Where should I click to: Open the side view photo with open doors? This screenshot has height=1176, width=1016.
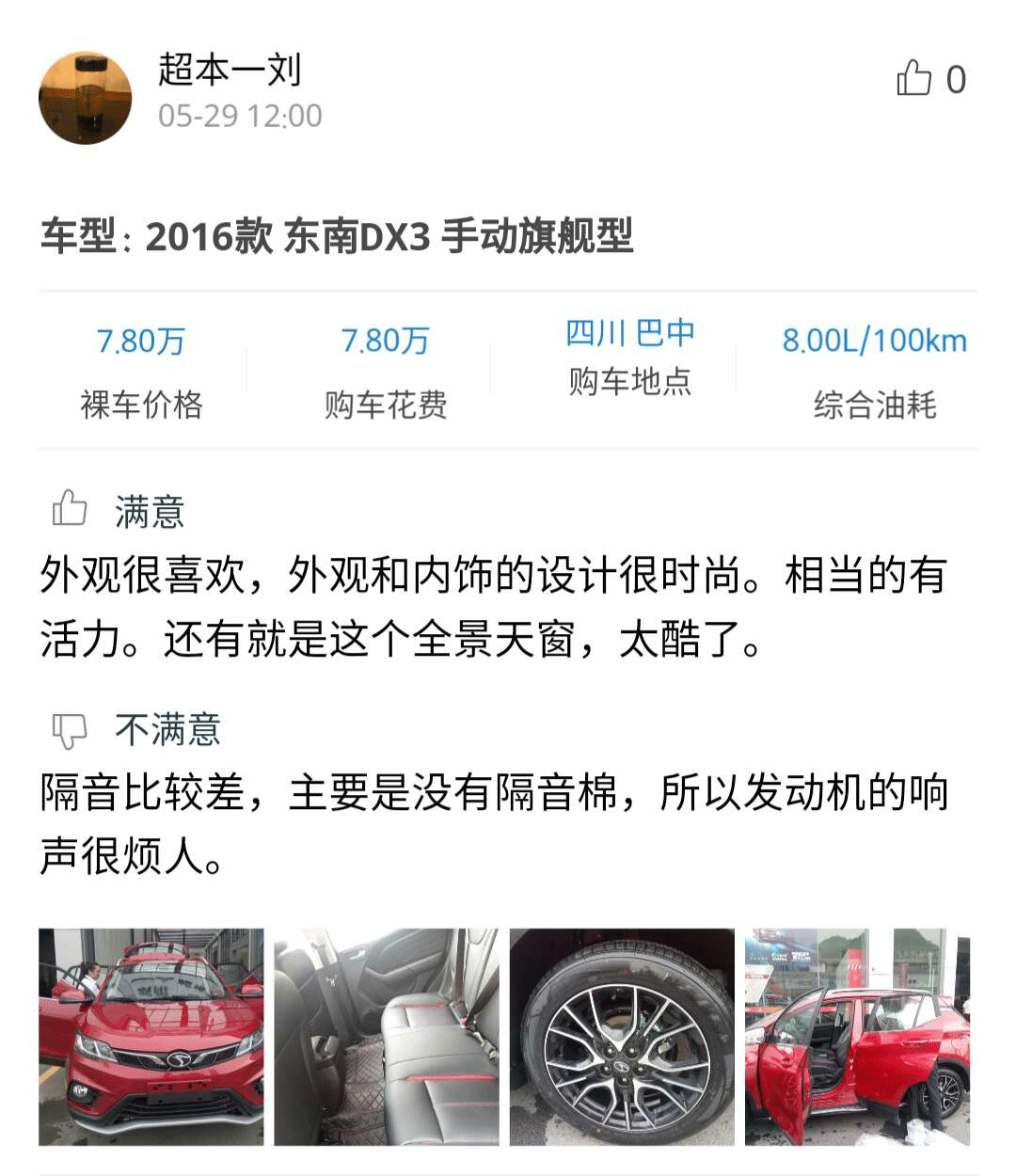[x=857, y=1037]
